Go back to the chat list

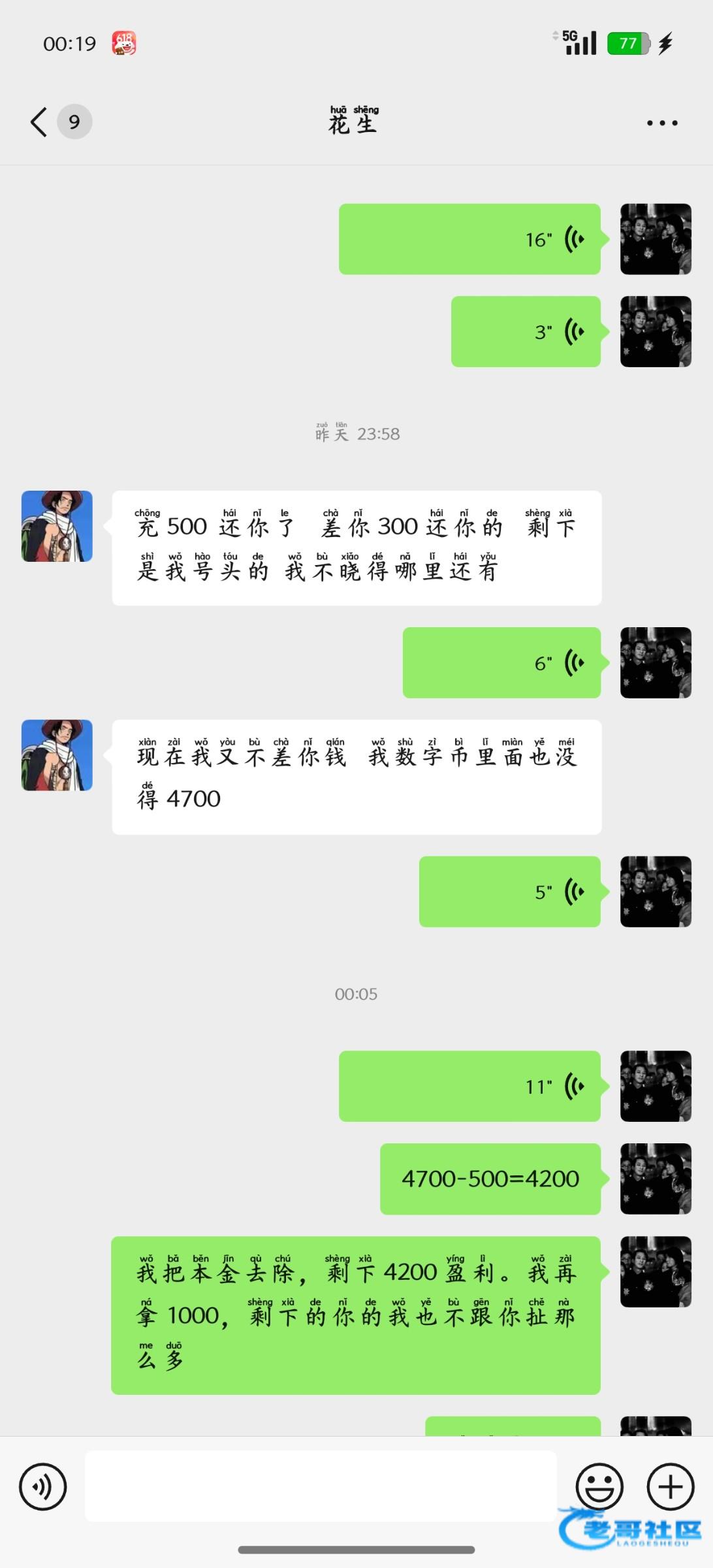pyautogui.click(x=39, y=122)
